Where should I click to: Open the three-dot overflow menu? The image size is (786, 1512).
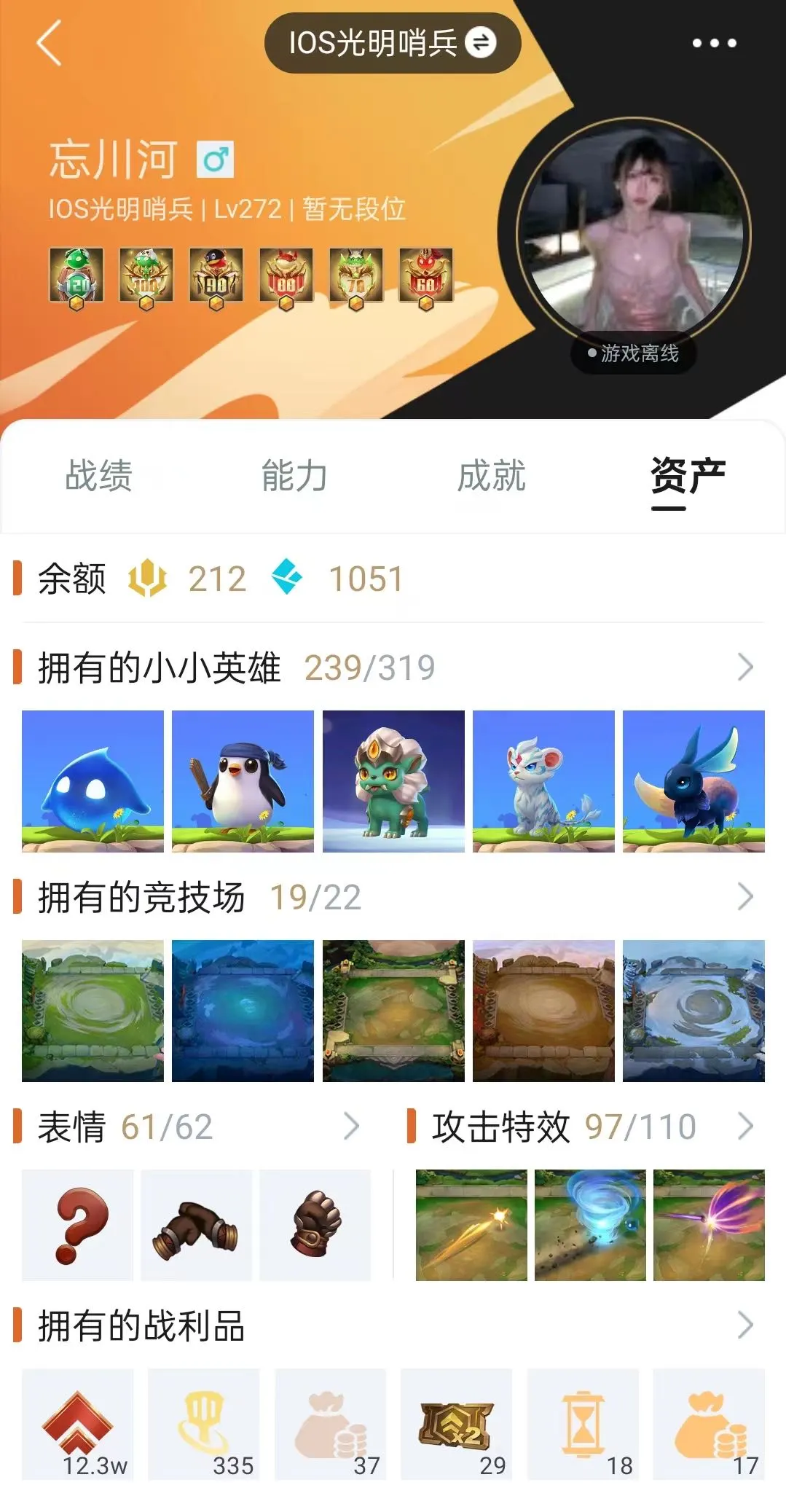(x=714, y=43)
